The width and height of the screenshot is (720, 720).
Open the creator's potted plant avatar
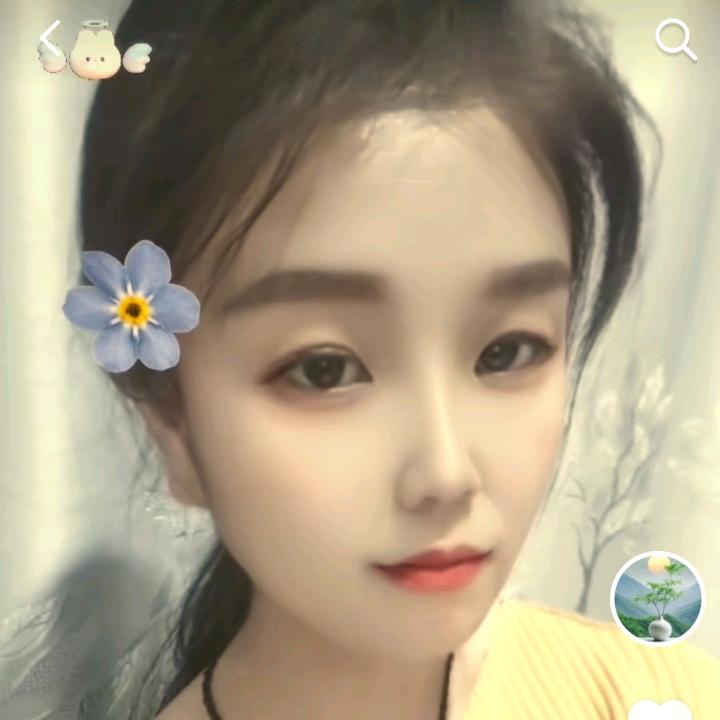pyautogui.click(x=657, y=598)
